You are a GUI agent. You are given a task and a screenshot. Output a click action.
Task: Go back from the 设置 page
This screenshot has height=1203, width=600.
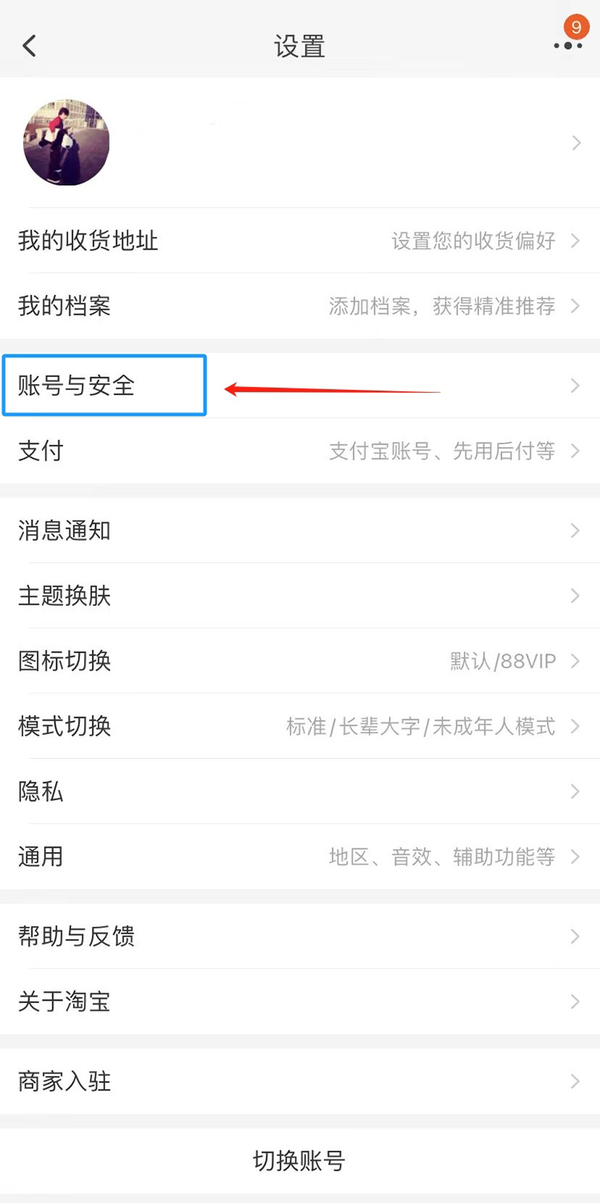[30, 45]
